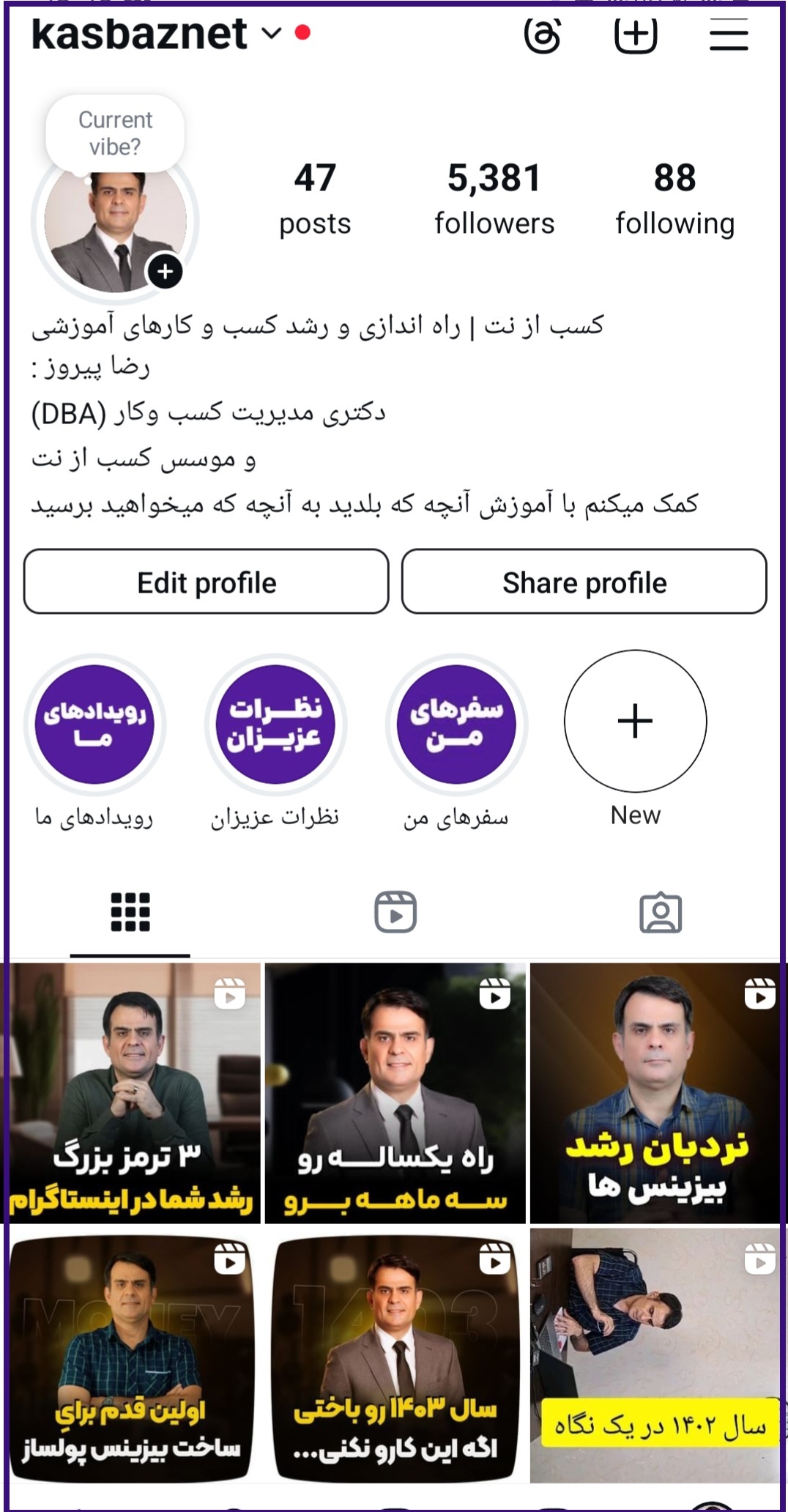Open the نردبان رشد بیزینس ها reel
Image resolution: width=788 pixels, height=1512 pixels.
point(655,1093)
